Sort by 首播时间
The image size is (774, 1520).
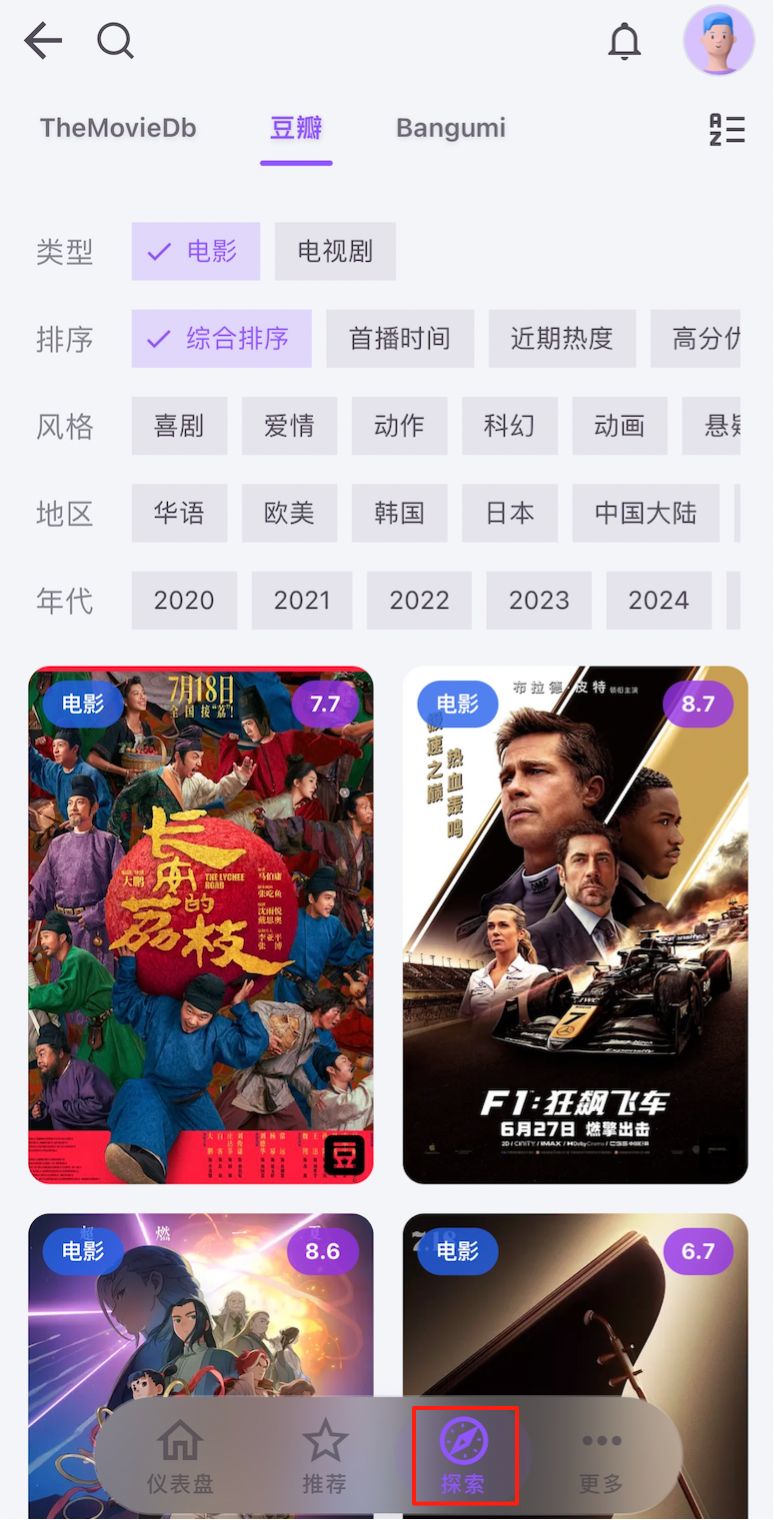point(399,339)
